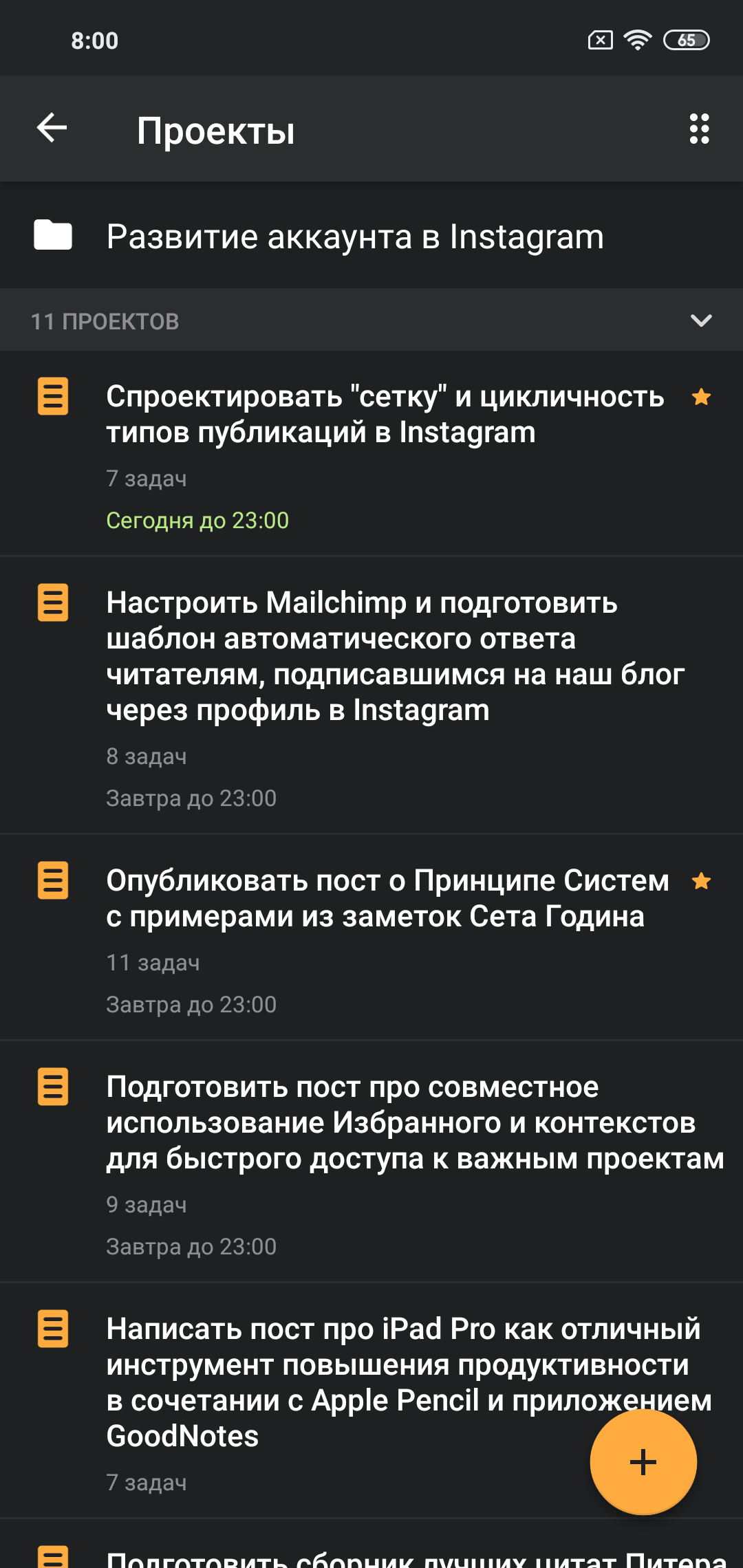Go back from the Проекты screen
The image size is (743, 1568).
click(x=52, y=129)
